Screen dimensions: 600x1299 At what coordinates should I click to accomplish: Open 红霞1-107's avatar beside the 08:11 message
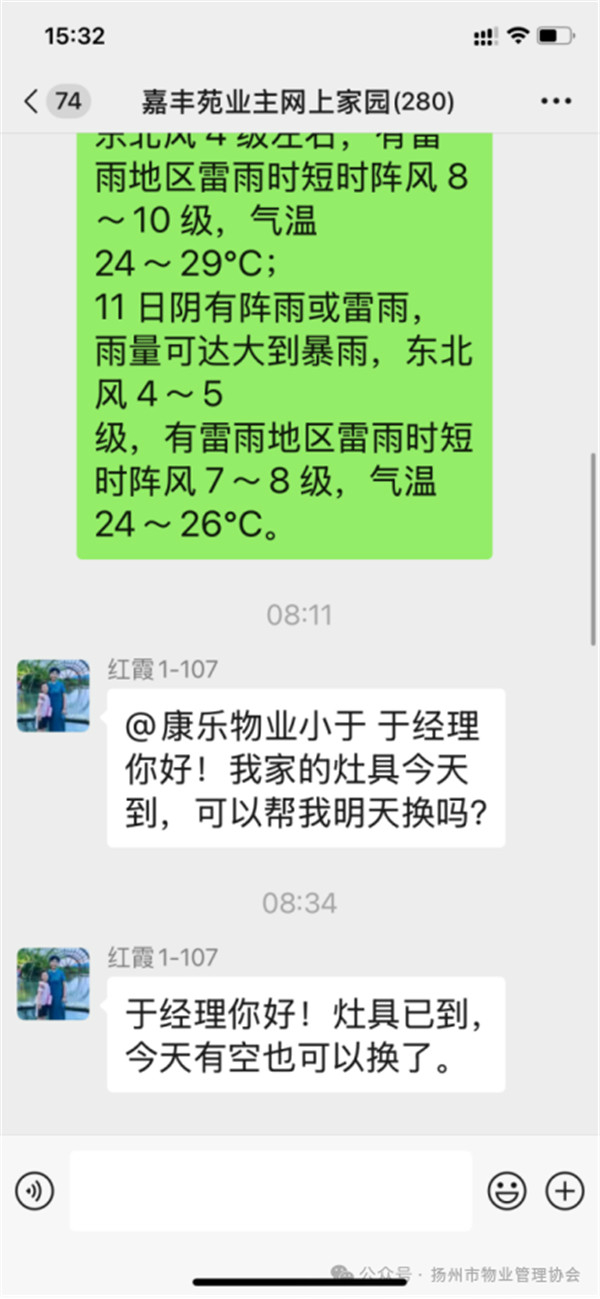[53, 695]
